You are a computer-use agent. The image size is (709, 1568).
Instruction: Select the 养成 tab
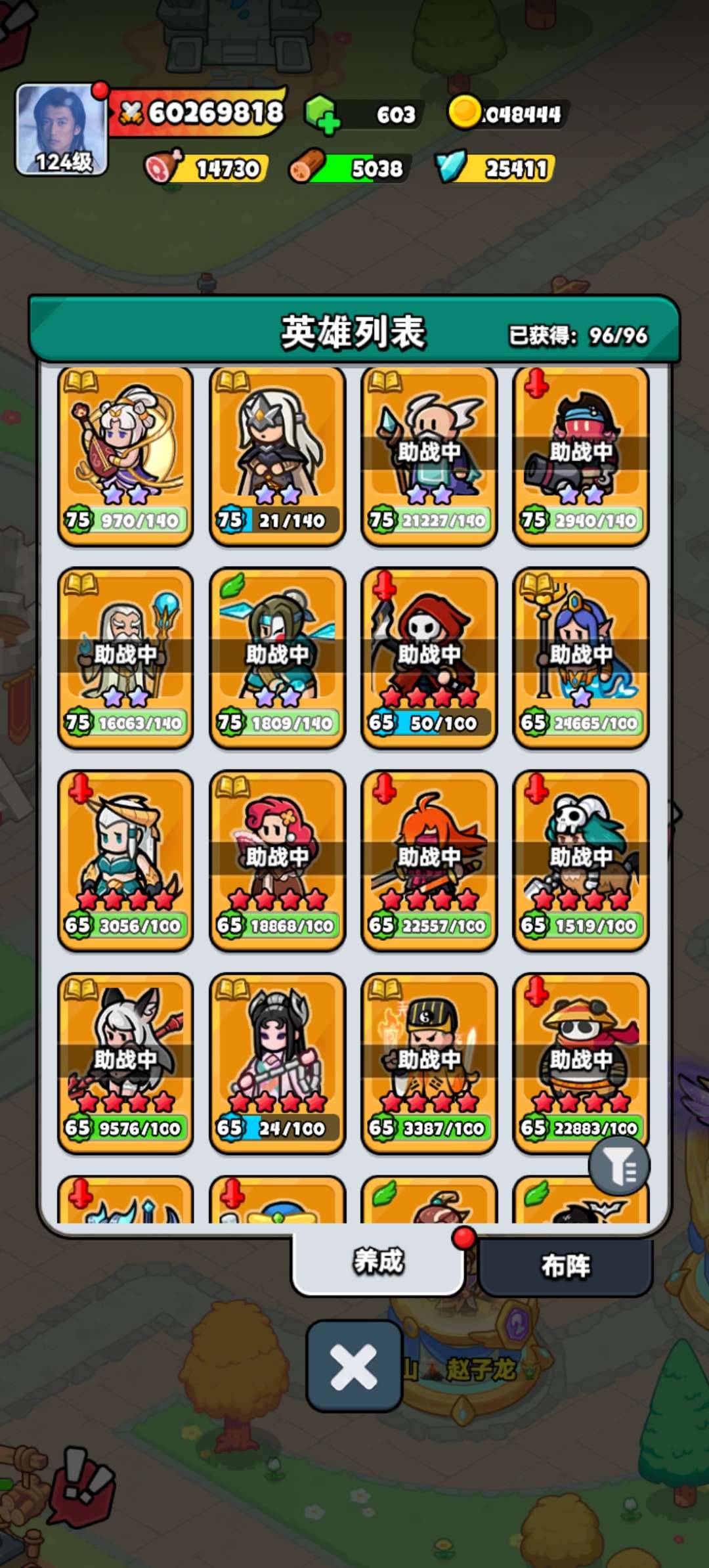click(378, 1261)
